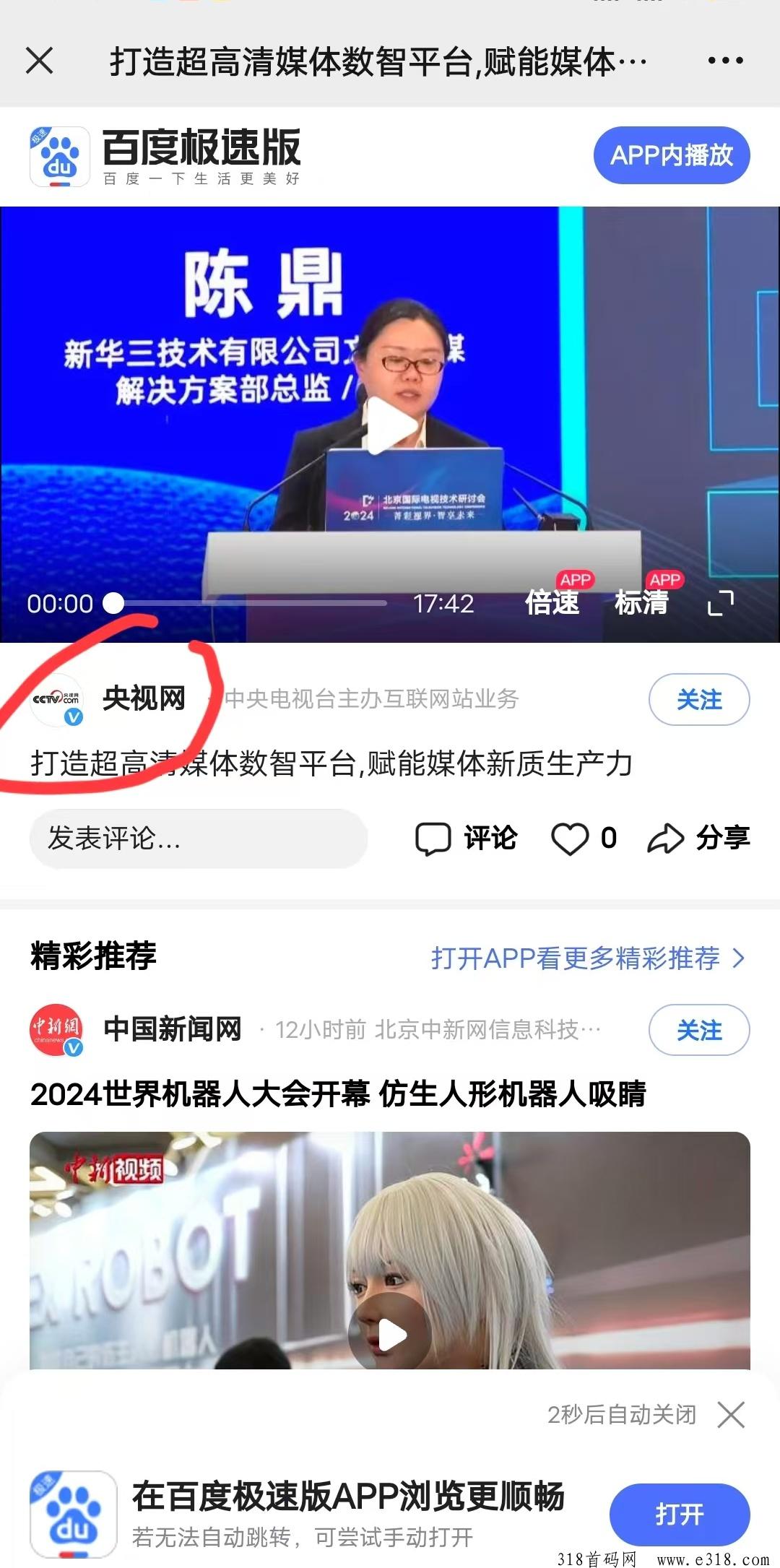Viewport: 780px width, 1568px height.
Task: Dismiss the auto-closing app prompt banner
Action: 731,1415
